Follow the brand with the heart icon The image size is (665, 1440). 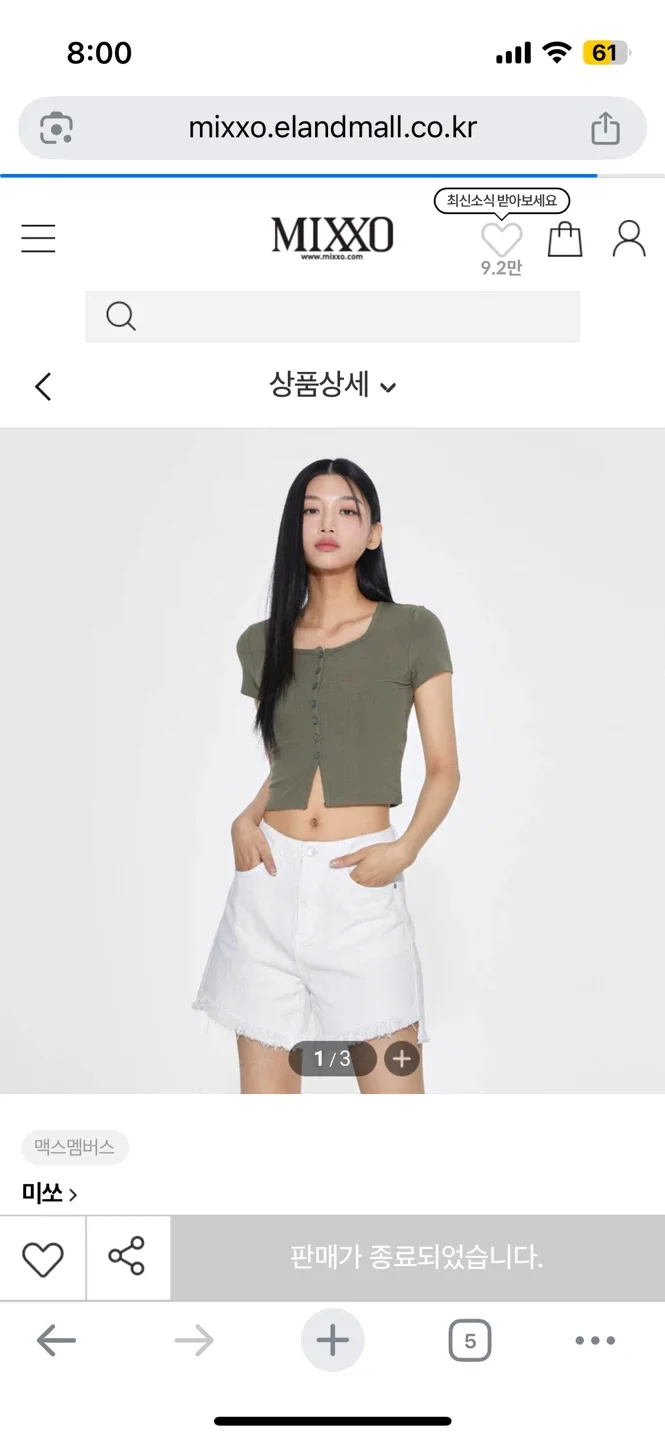[501, 240]
